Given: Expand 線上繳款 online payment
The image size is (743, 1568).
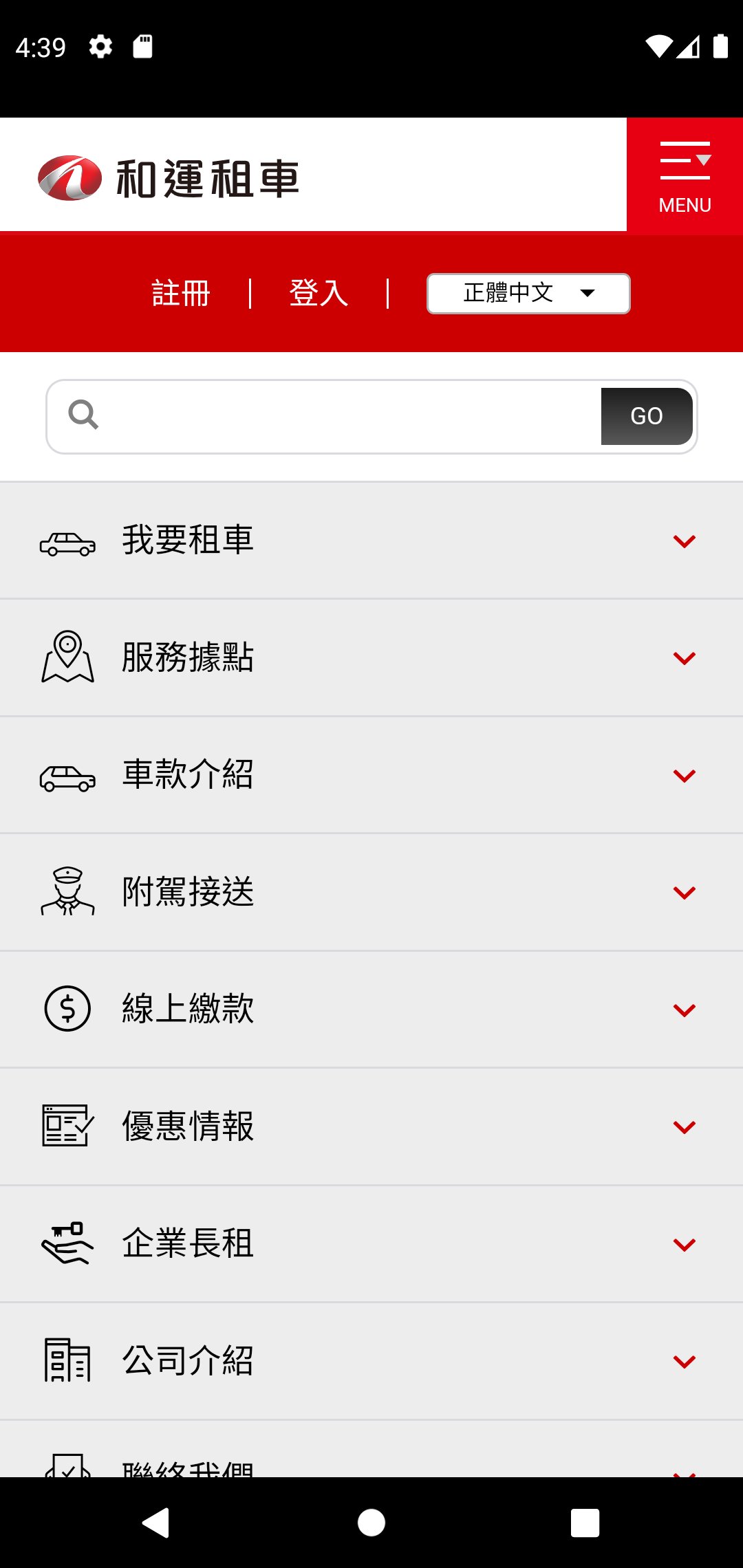Looking at the screenshot, I should tap(371, 1010).
